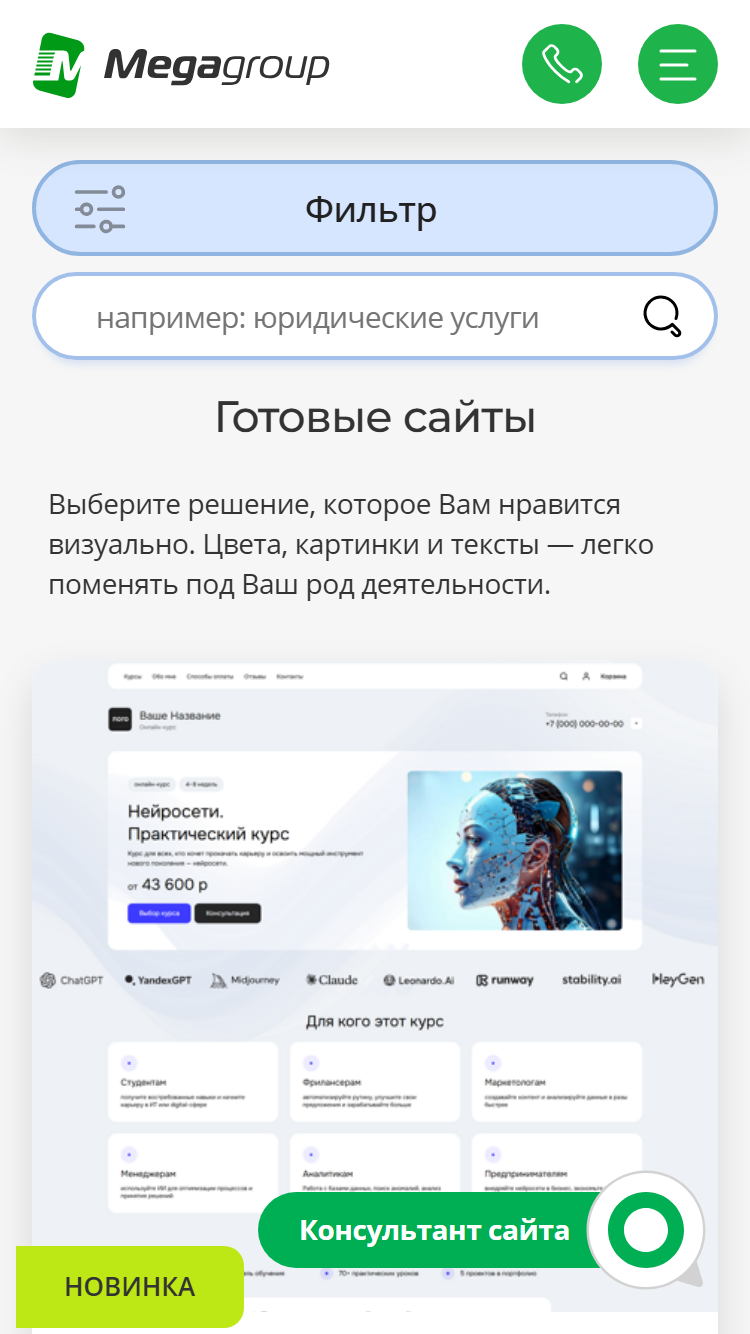The height and width of the screenshot is (1334, 750).
Task: Open the hamburger menu
Action: pyautogui.click(x=678, y=64)
